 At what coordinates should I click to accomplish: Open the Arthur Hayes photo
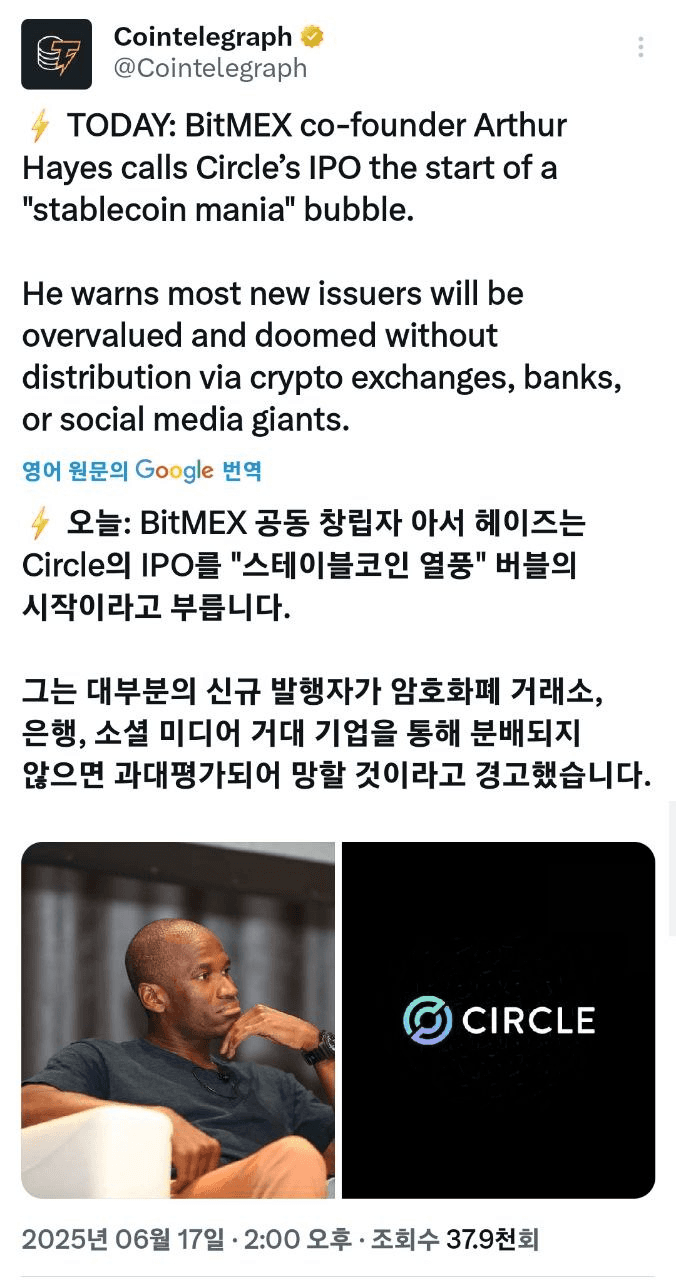tap(178, 1020)
